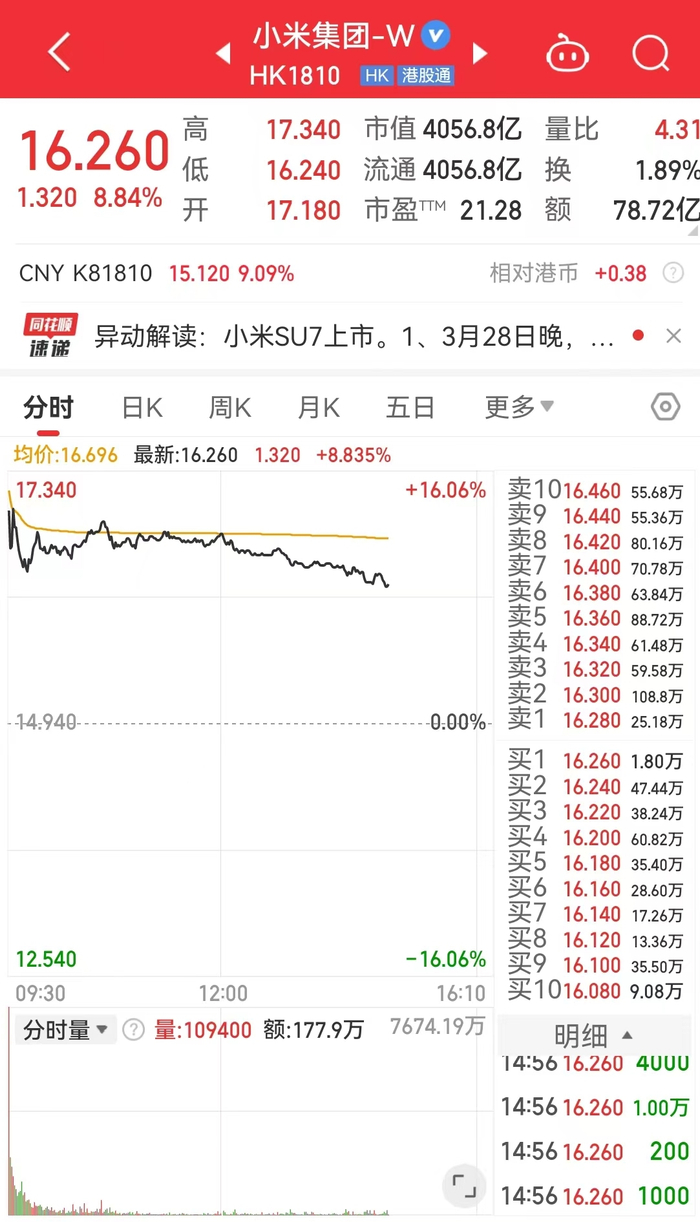Expand the 更多 chart options

pyautogui.click(x=519, y=407)
